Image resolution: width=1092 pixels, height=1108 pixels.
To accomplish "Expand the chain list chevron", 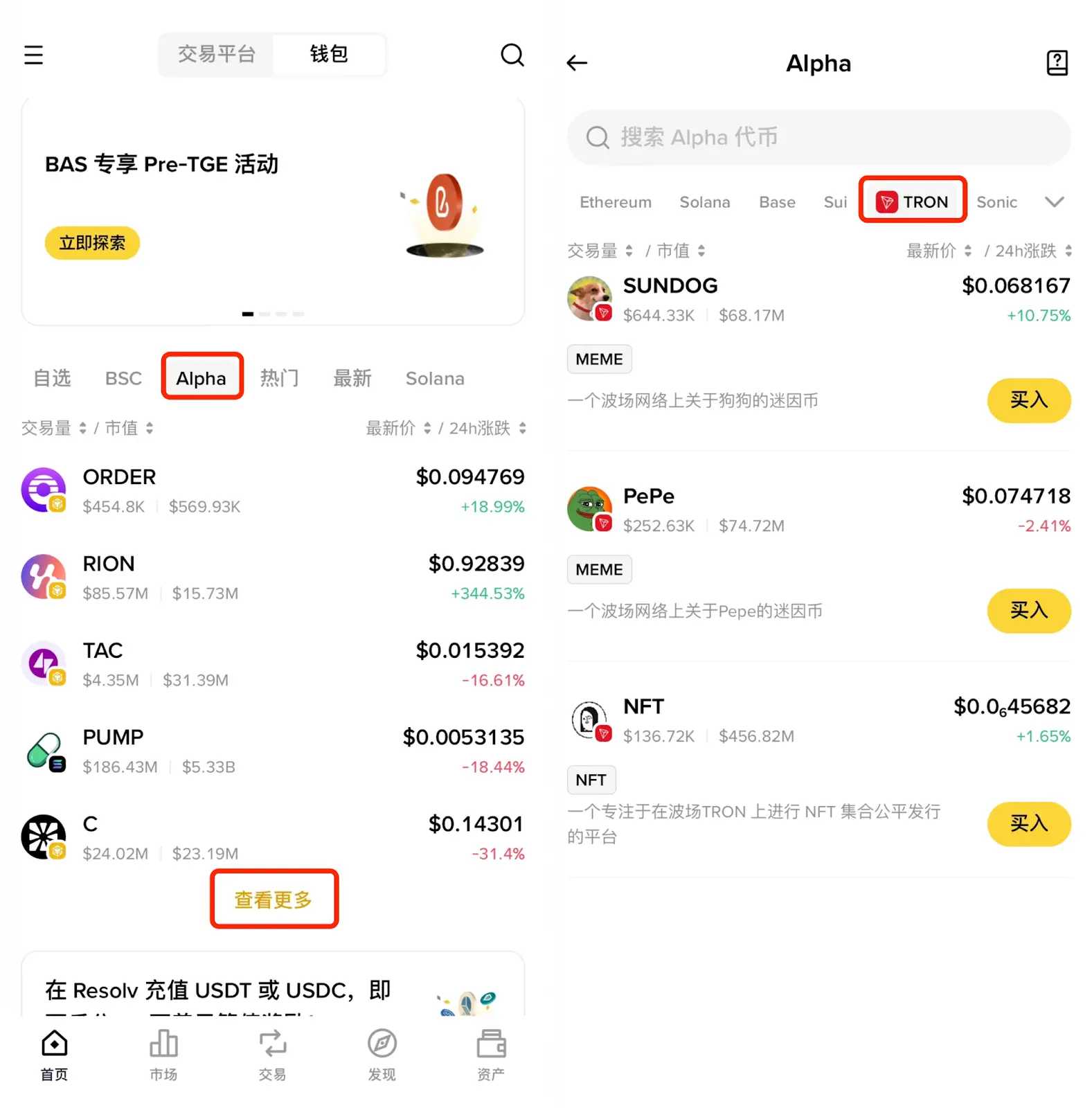I will (1054, 202).
